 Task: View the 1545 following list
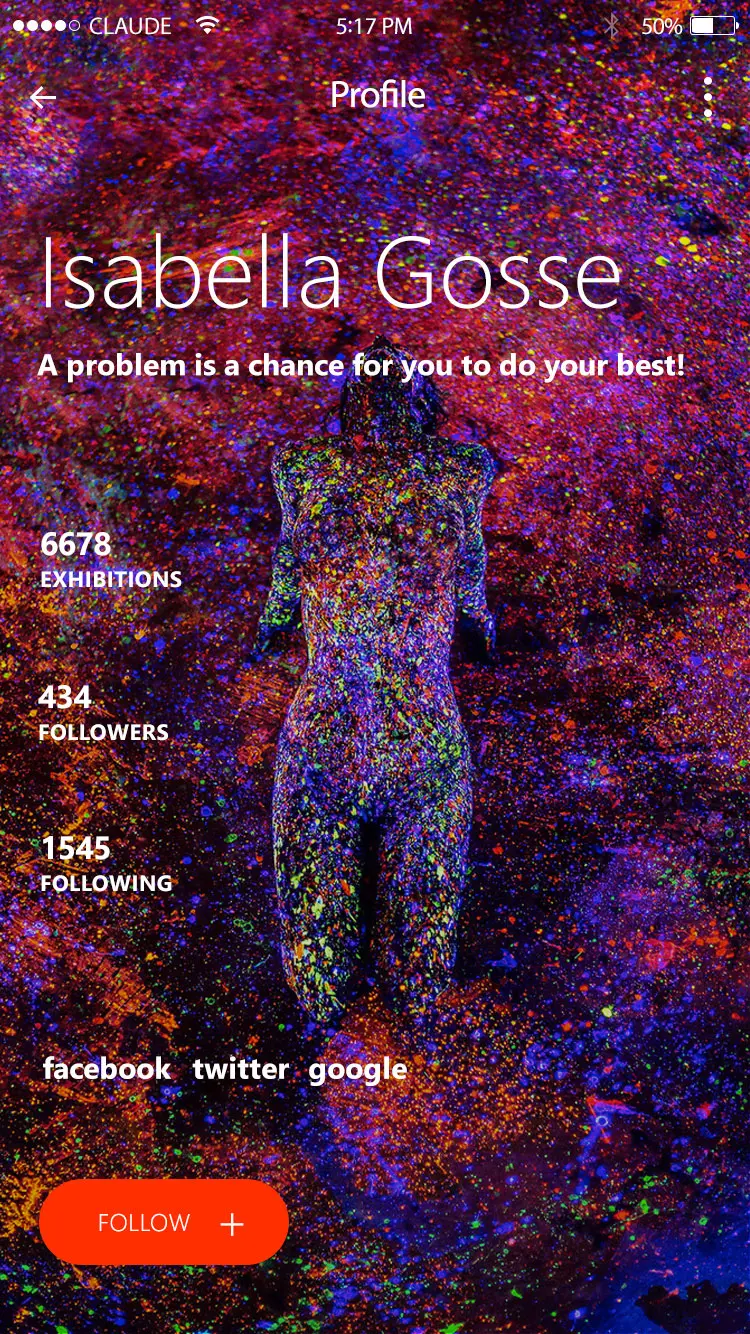tap(105, 865)
